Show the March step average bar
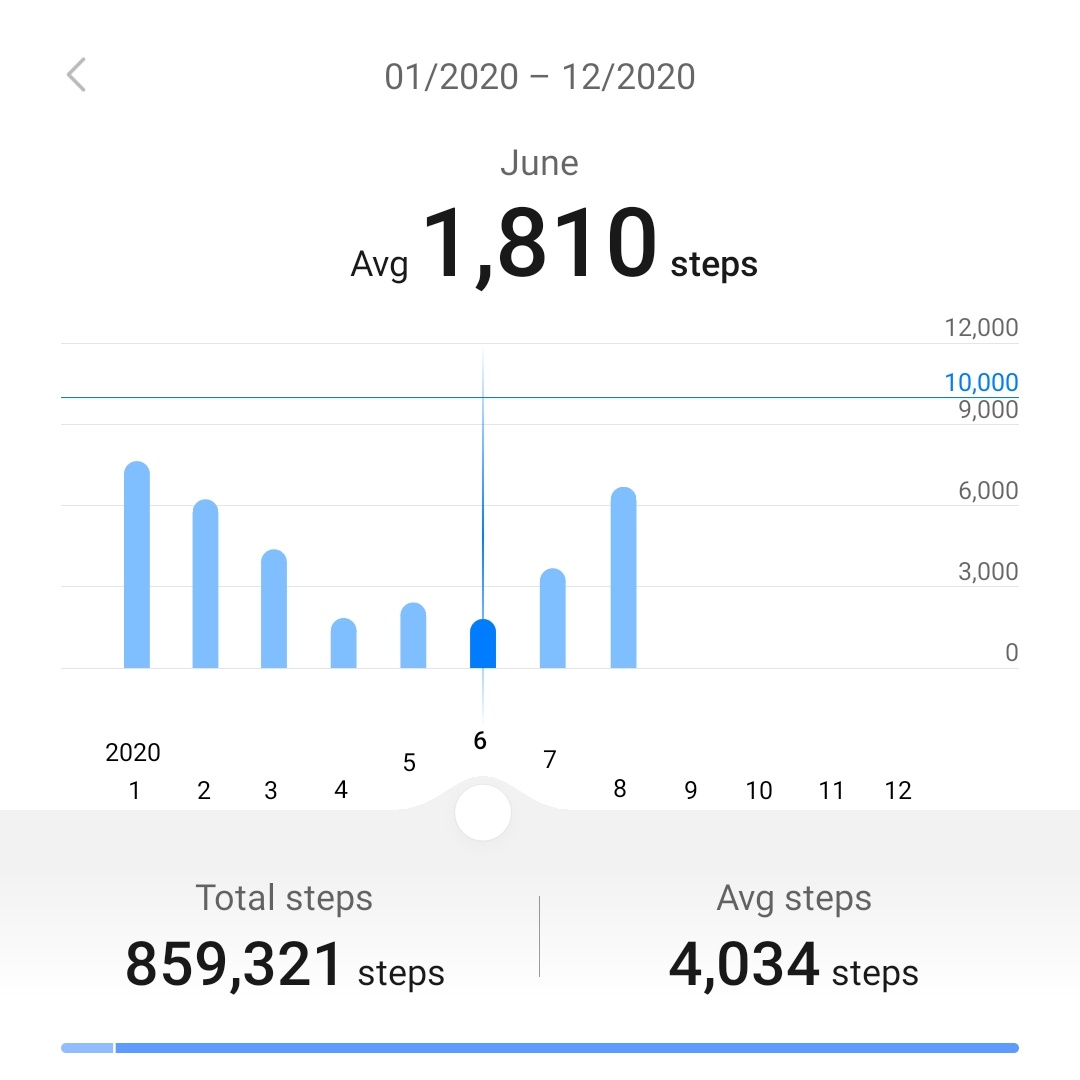Viewport: 1080px width, 1080px height. [274, 610]
